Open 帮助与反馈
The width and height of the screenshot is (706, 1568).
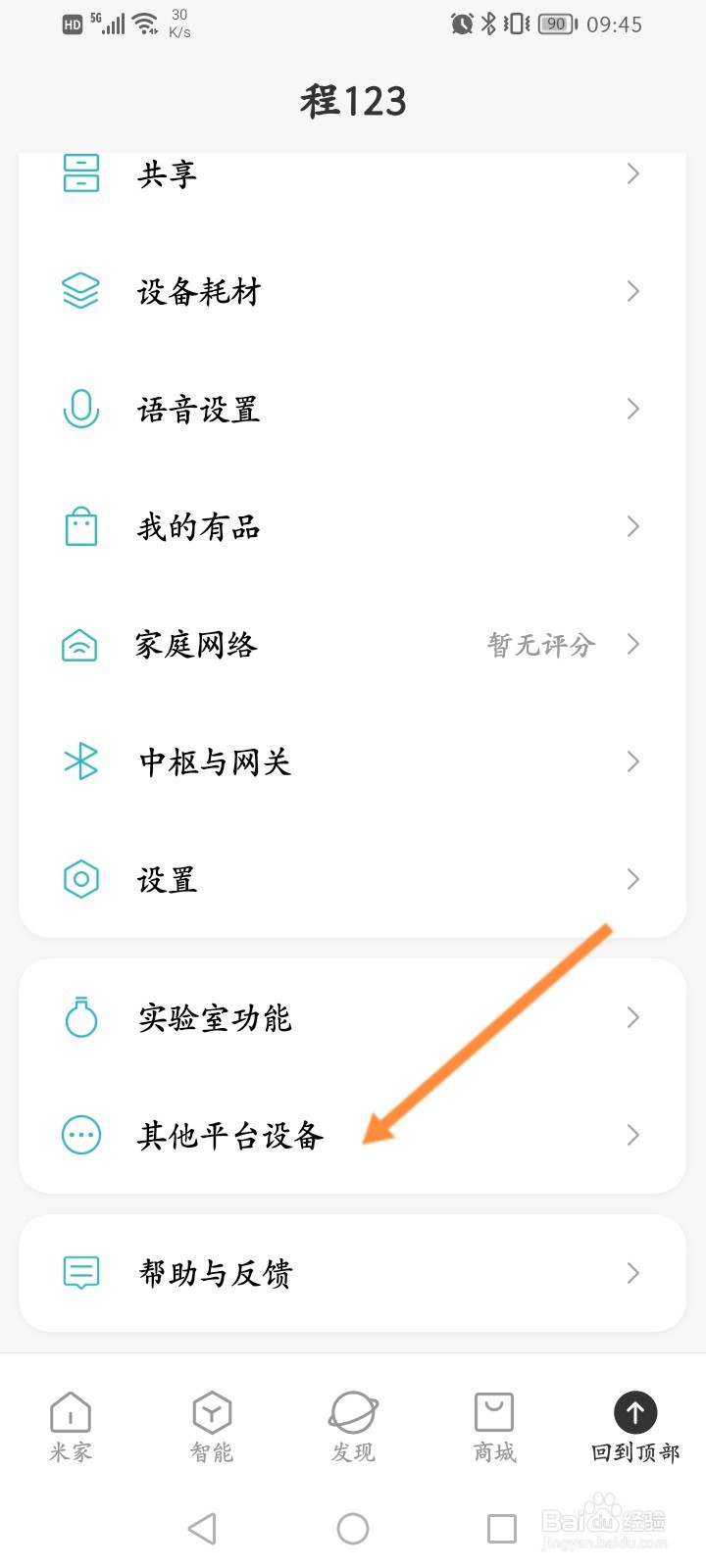coord(353,1273)
